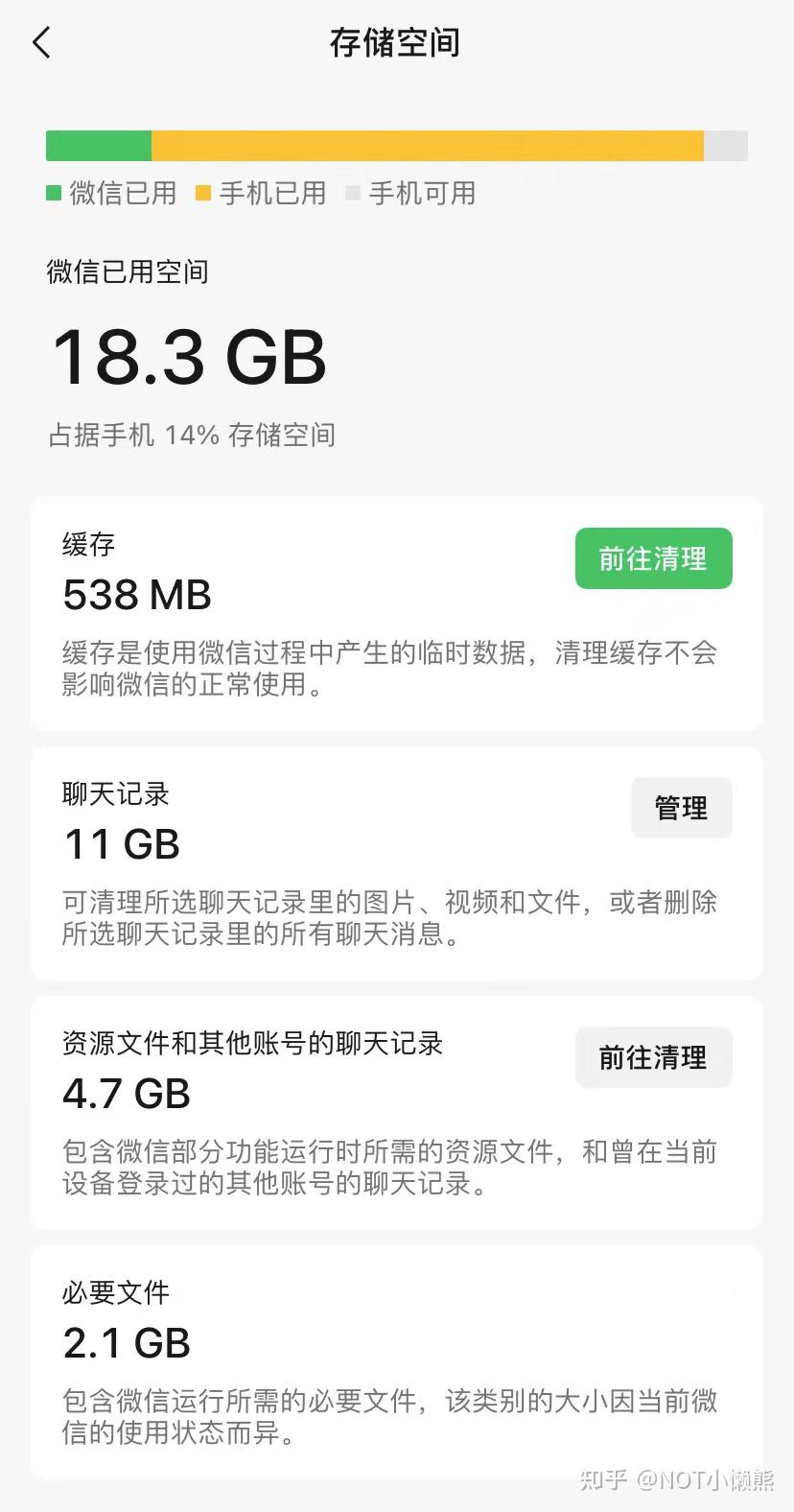Viewport: 794px width, 1512px height.
Task: Tap the 538 MB cache size label
Action: pyautogui.click(x=137, y=595)
